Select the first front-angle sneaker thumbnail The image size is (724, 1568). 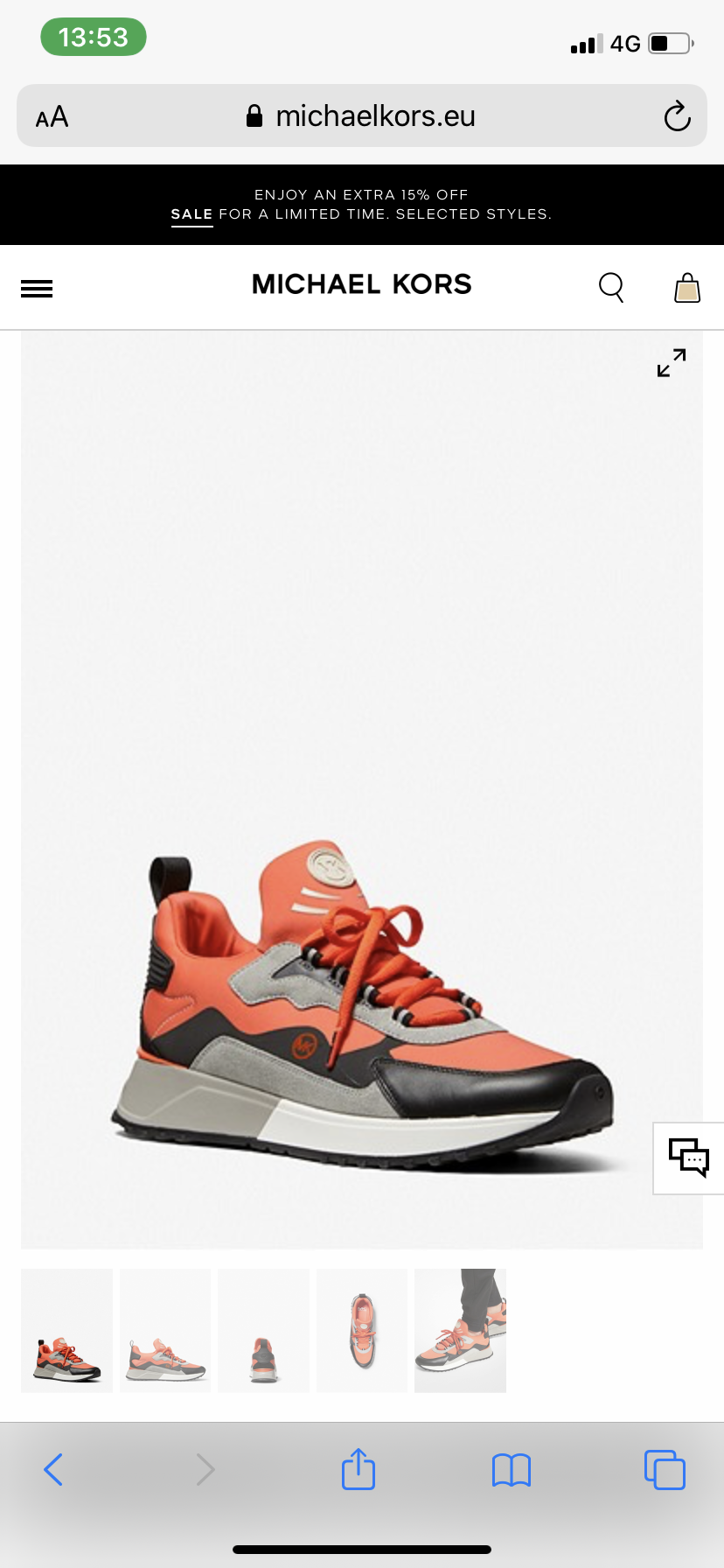(x=67, y=1330)
